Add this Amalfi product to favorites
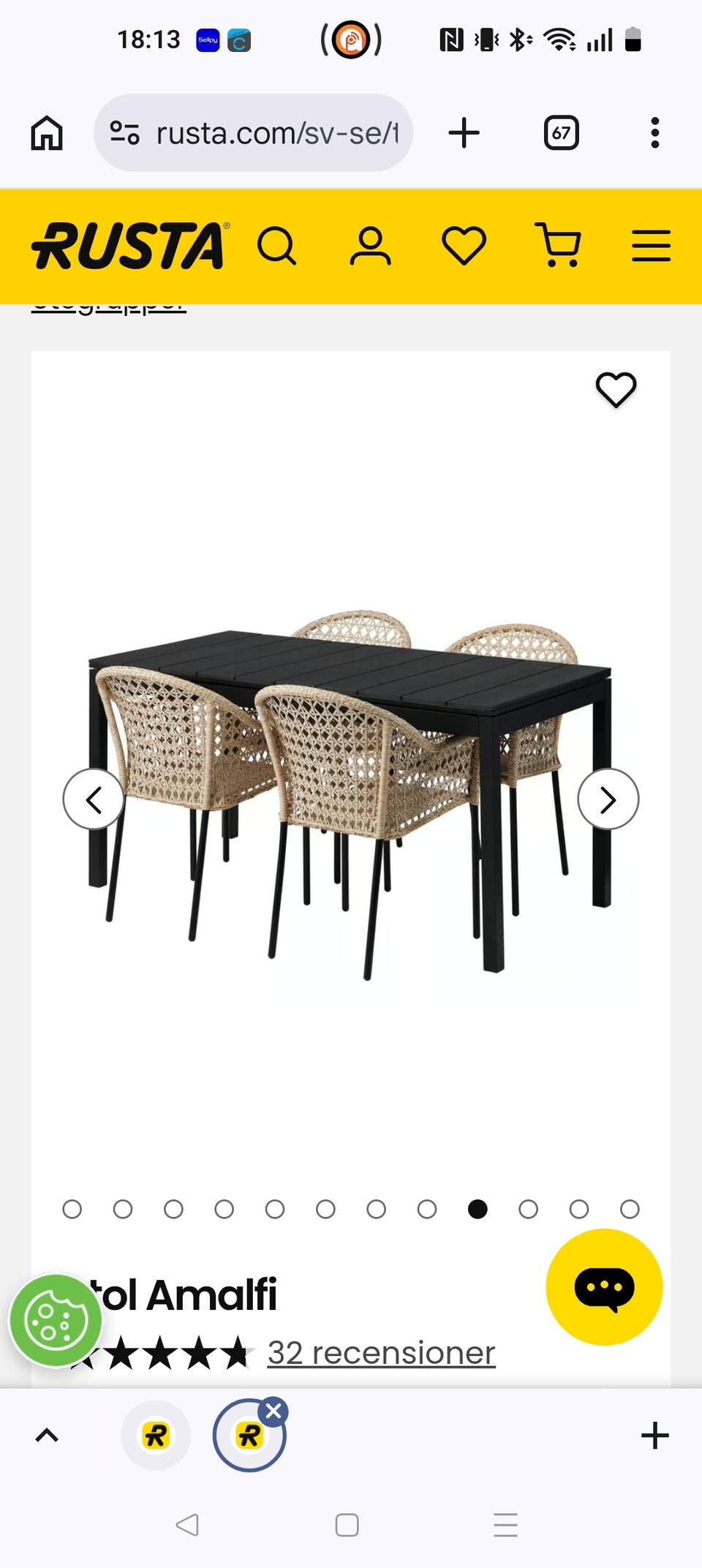 pyautogui.click(x=616, y=389)
